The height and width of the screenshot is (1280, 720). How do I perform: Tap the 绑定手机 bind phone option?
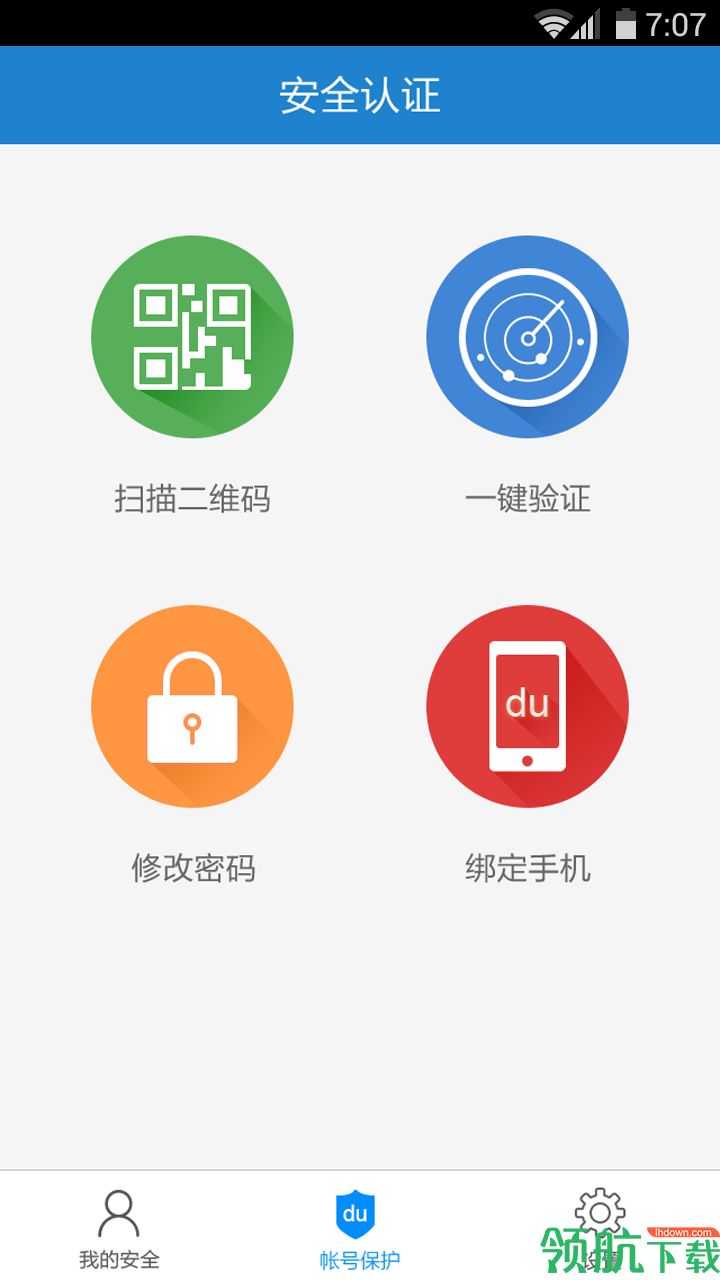point(527,707)
